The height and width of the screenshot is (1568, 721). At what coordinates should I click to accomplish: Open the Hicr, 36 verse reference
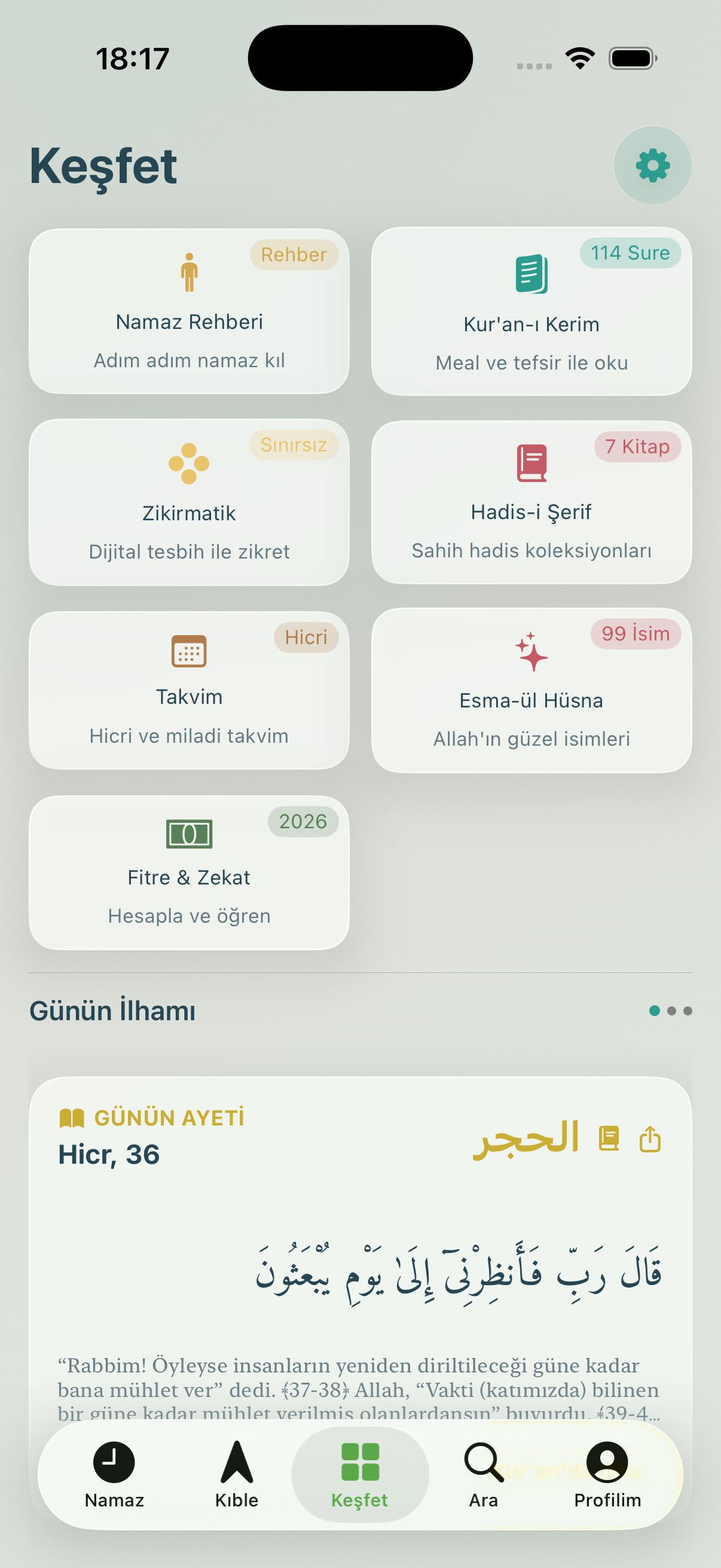tap(108, 1154)
